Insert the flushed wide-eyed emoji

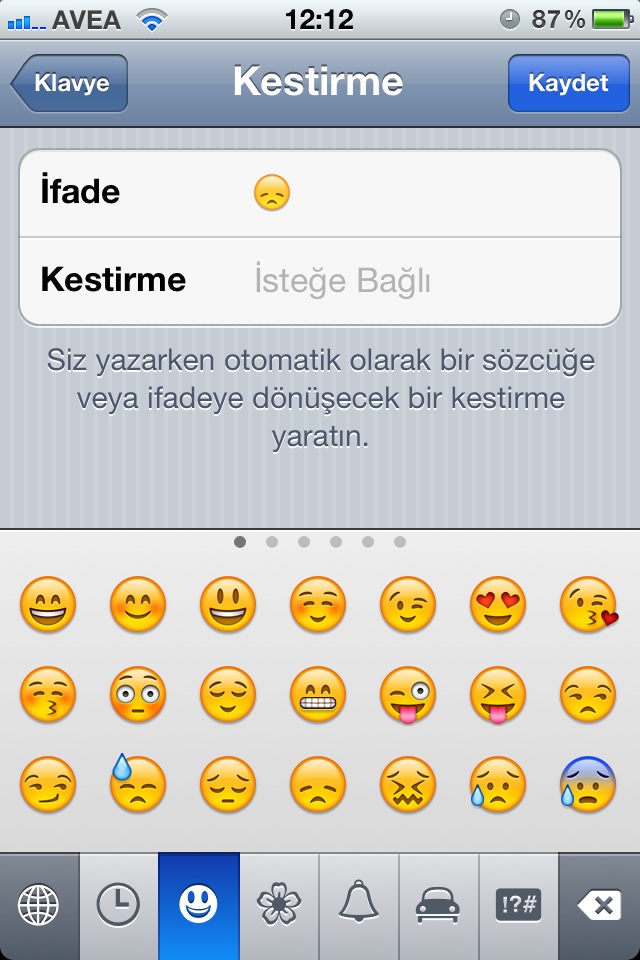coord(138,694)
